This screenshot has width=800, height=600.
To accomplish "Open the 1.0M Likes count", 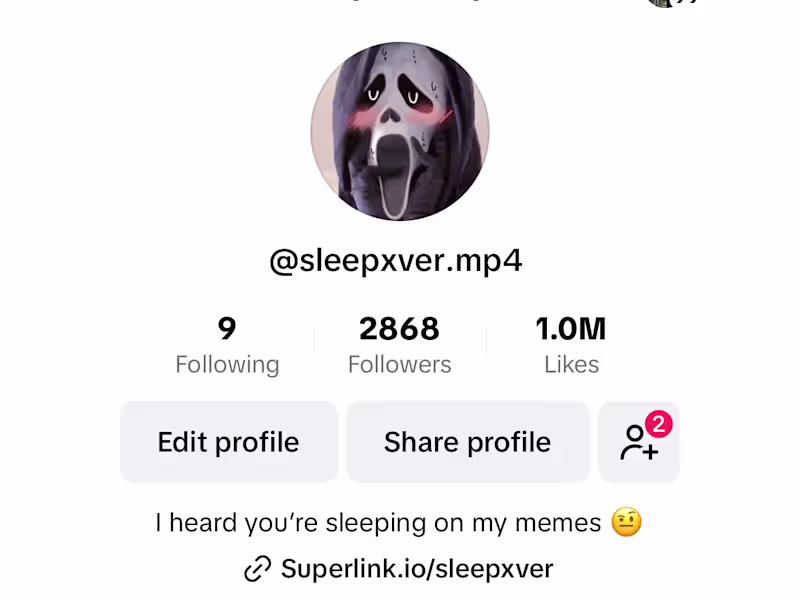I will 571,345.
